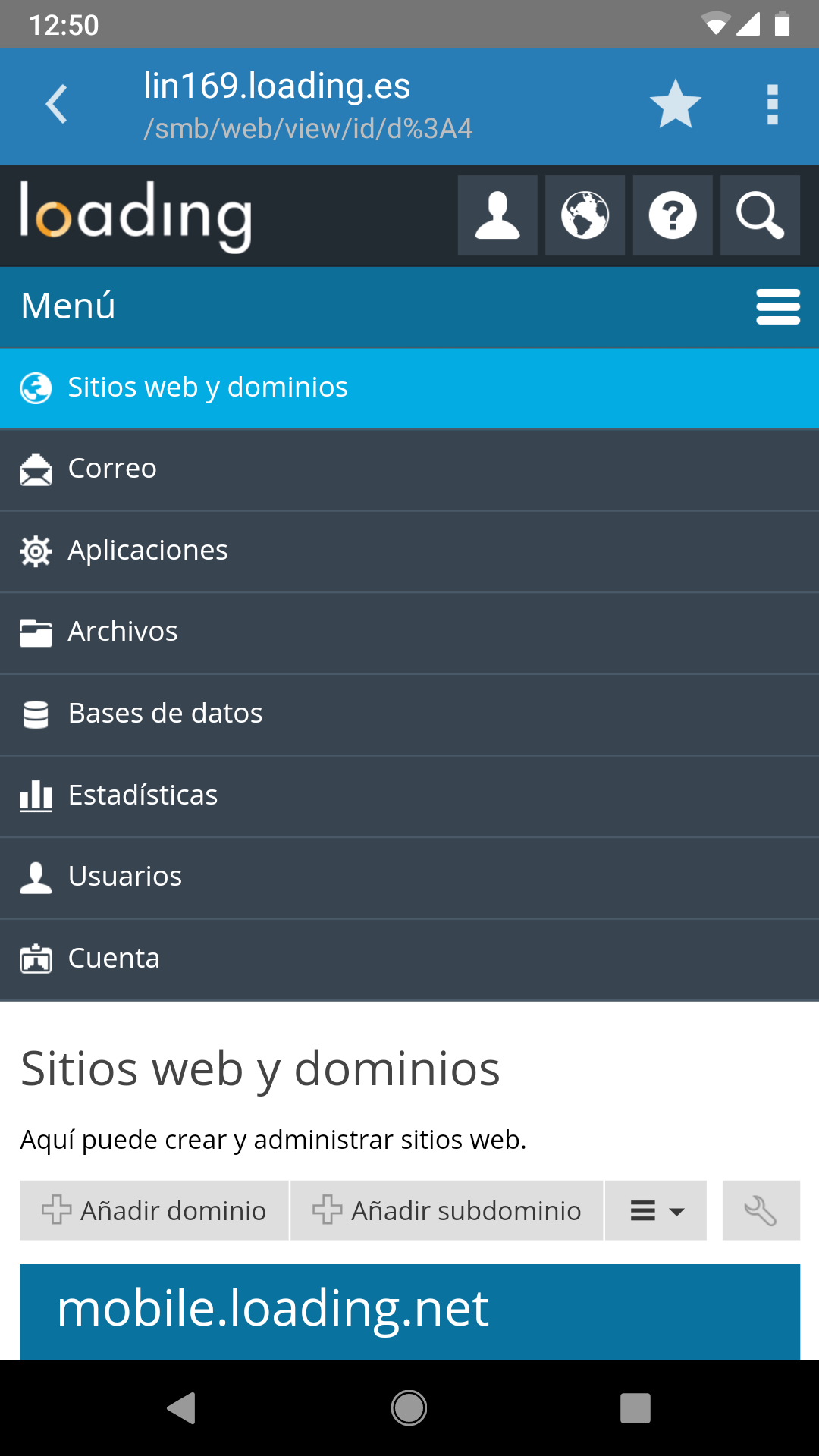
Task: Open the globe language icon
Action: point(585,215)
